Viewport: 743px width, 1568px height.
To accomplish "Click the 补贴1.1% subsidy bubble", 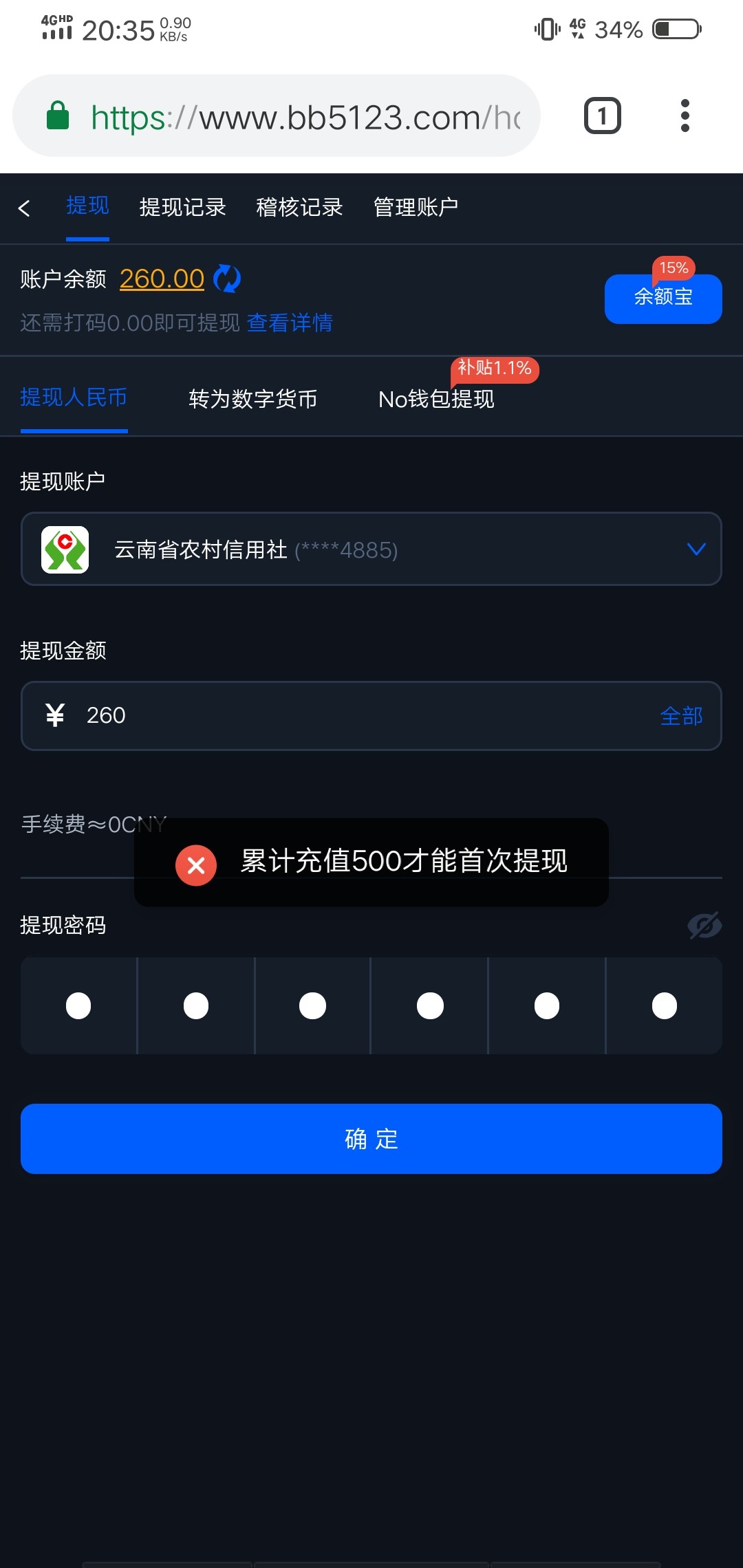I will pyautogui.click(x=495, y=369).
